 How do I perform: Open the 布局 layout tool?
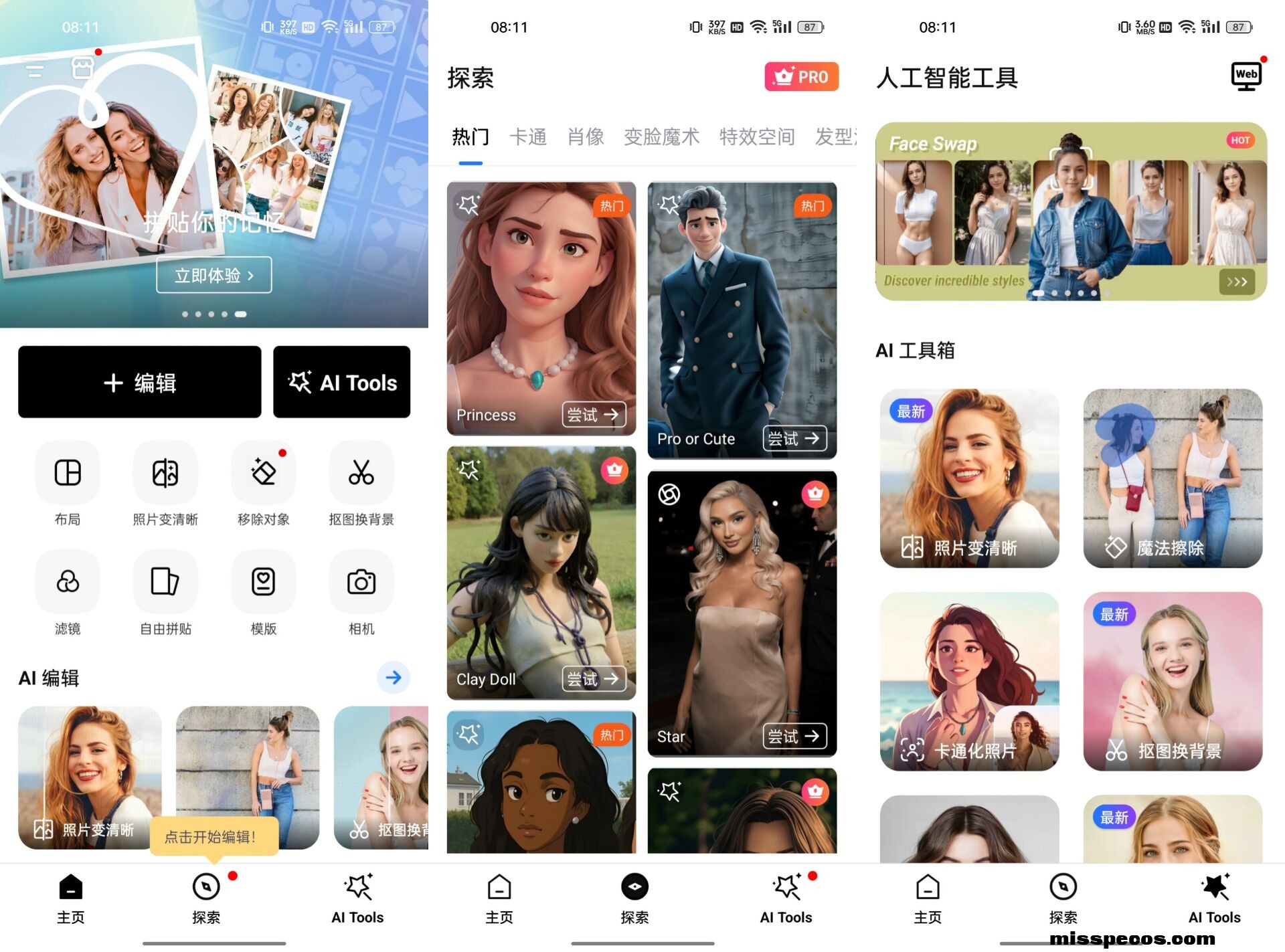(x=68, y=473)
